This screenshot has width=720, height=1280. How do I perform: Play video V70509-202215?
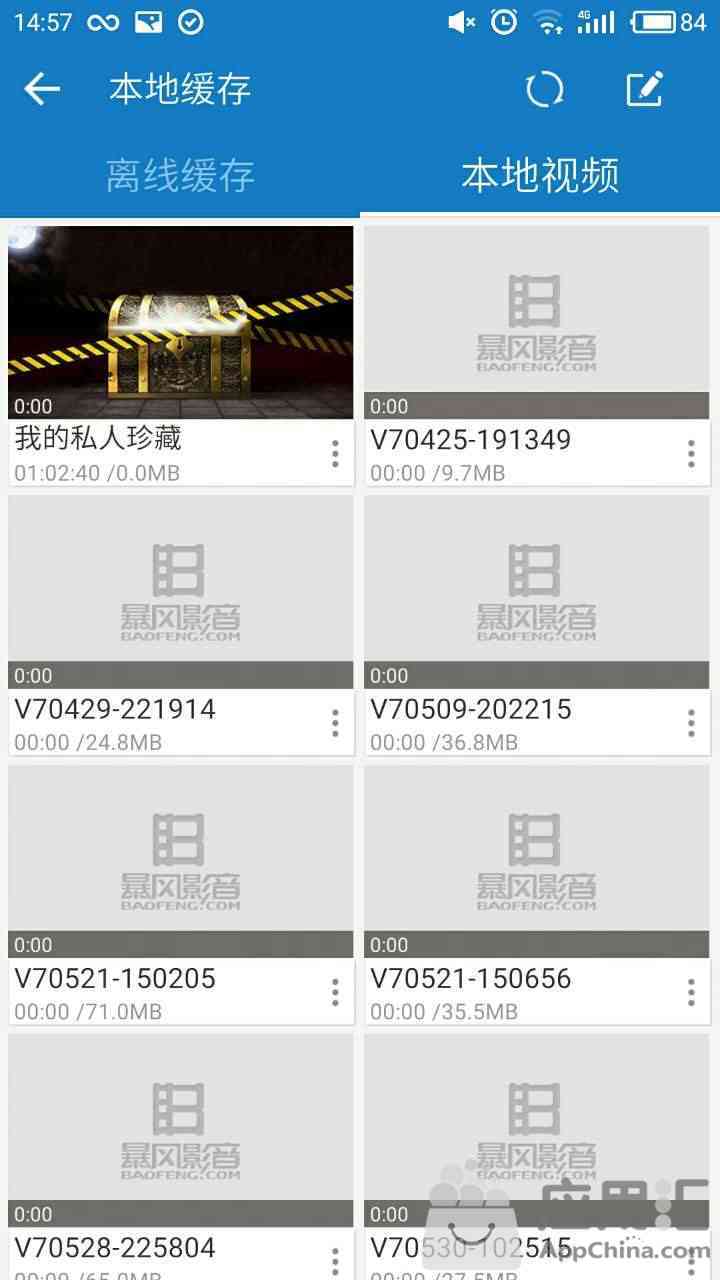[x=536, y=592]
